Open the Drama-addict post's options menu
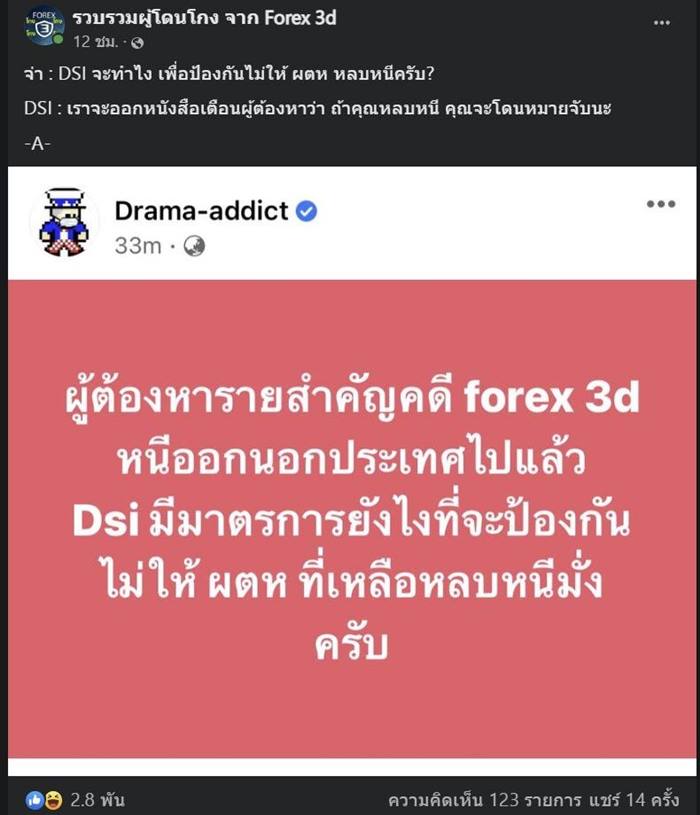Viewport: 700px width, 815px height. tap(660, 204)
